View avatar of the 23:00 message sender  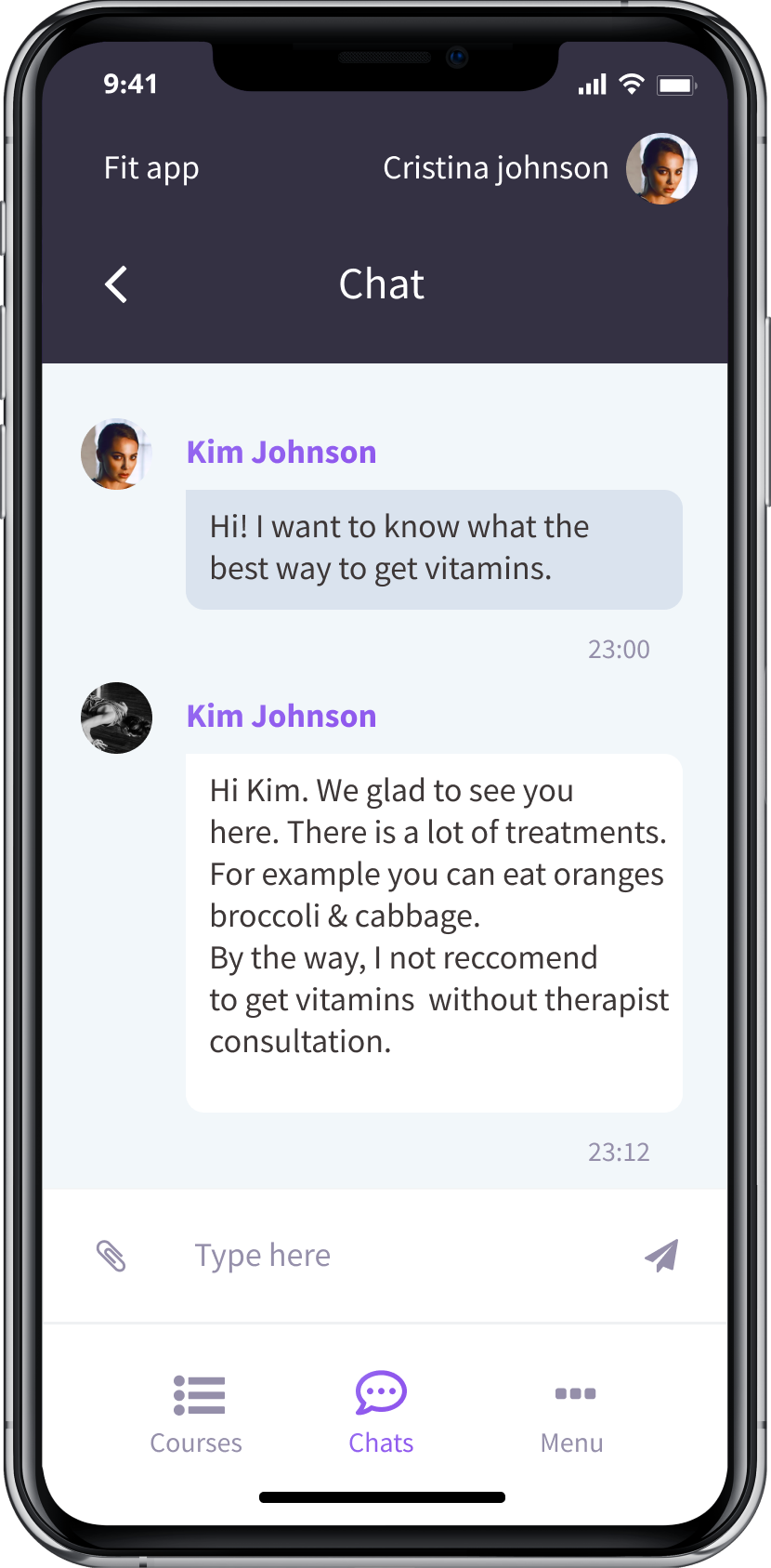pyautogui.click(x=116, y=455)
